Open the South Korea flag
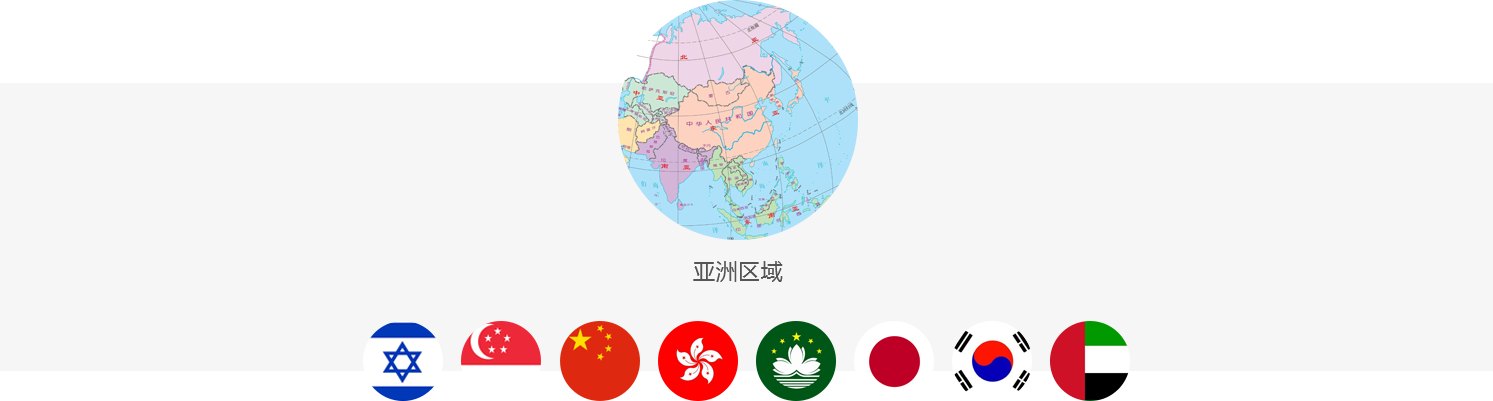 pyautogui.click(x=992, y=361)
